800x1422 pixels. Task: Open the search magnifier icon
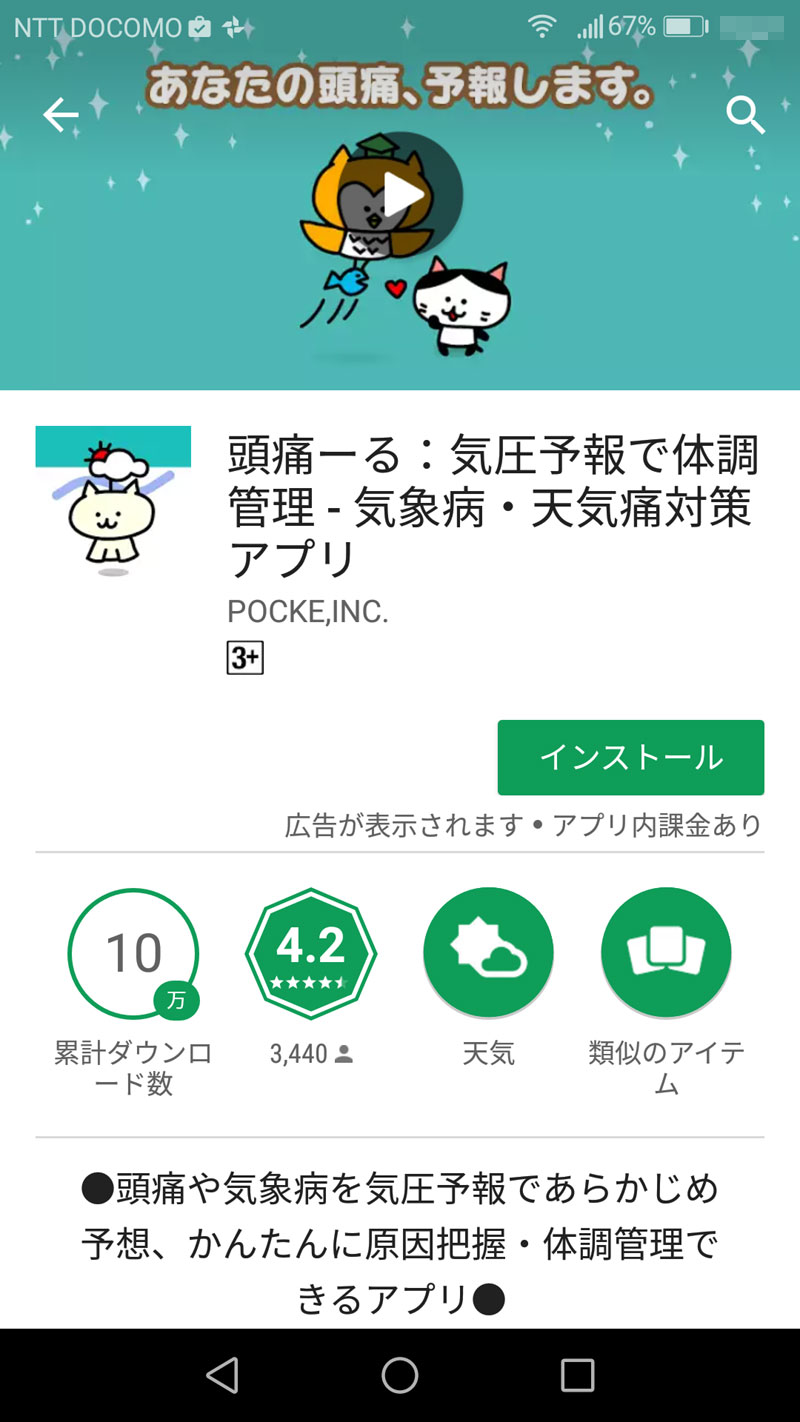(745, 117)
